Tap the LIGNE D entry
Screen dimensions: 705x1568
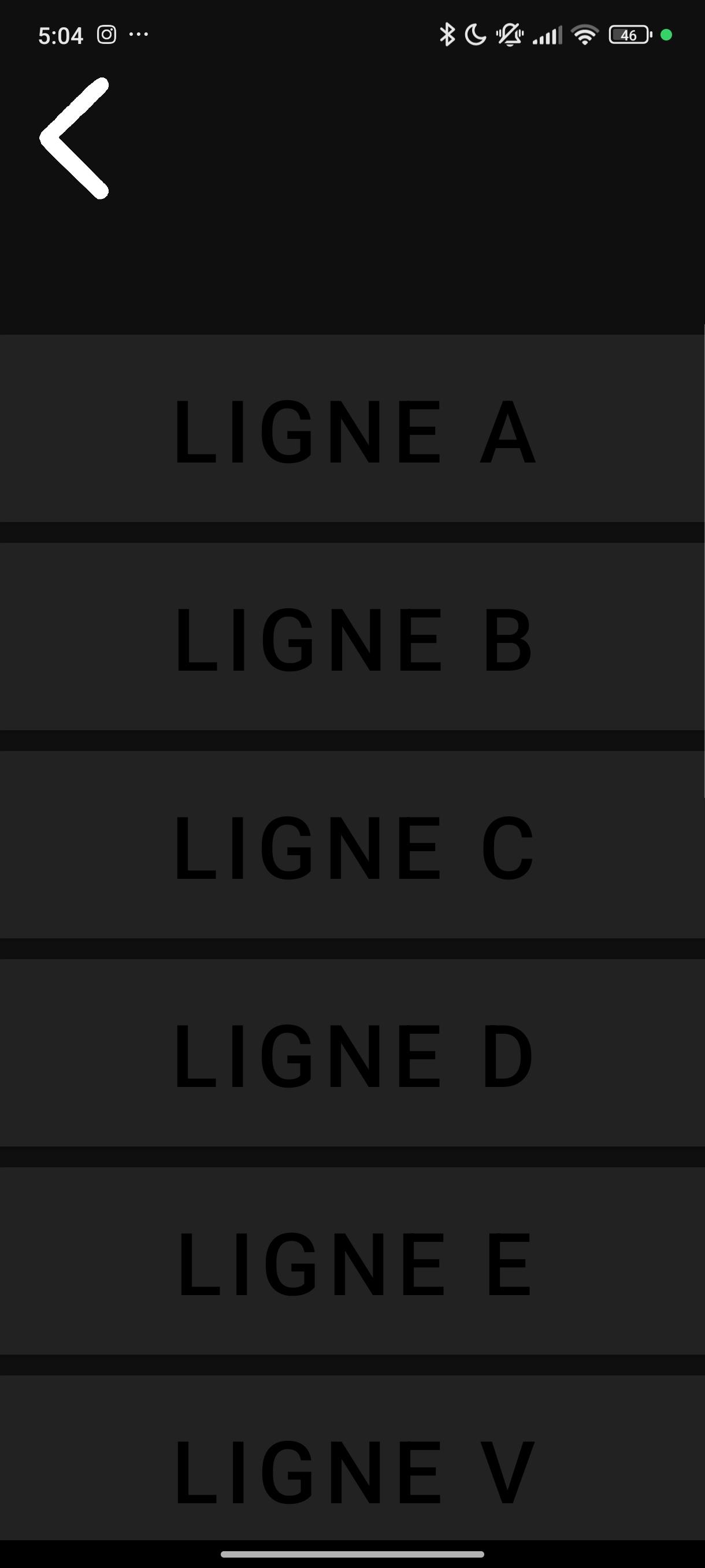click(x=352, y=1053)
